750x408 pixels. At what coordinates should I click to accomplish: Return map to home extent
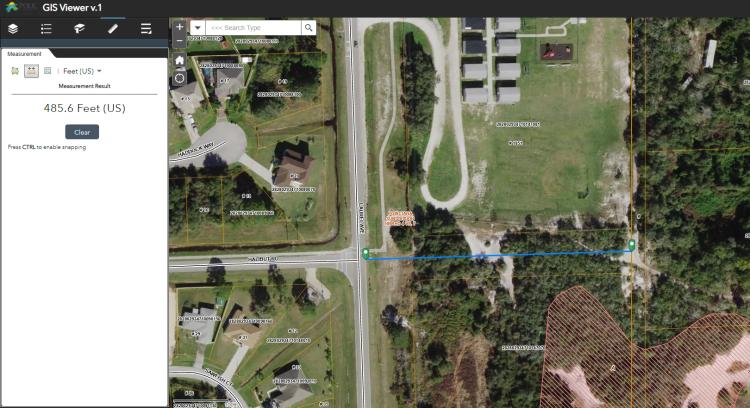[179, 60]
